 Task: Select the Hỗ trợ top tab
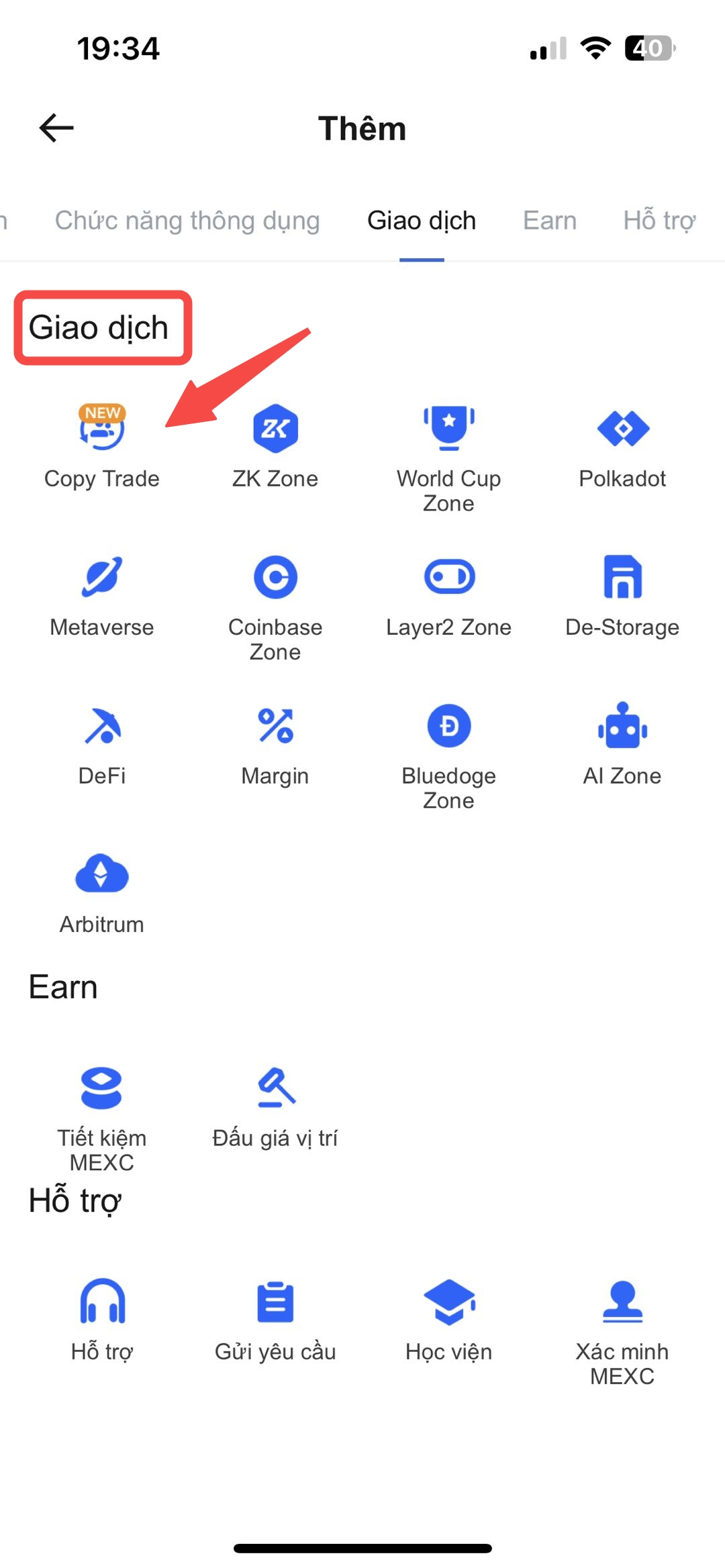click(x=659, y=221)
